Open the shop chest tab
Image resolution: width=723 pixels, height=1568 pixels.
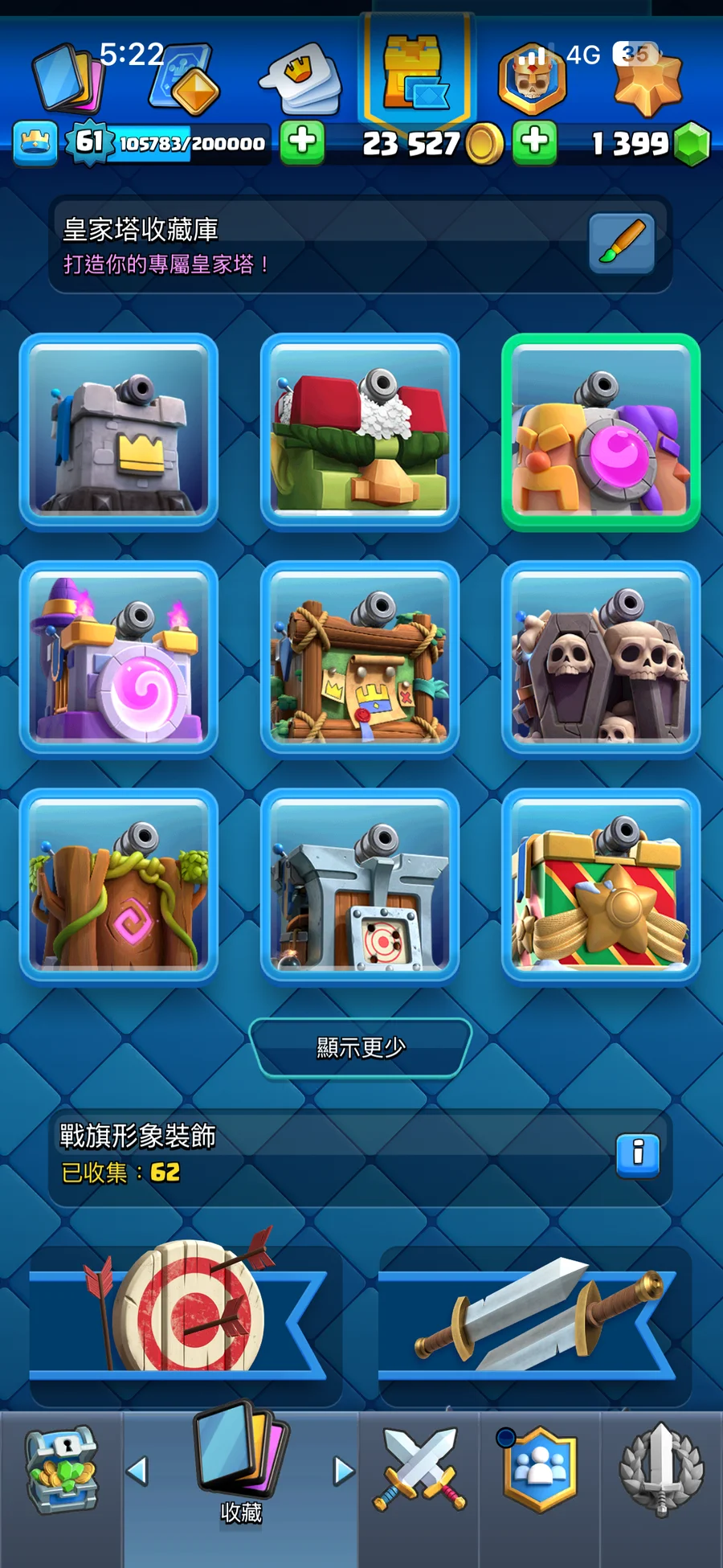coord(61,1471)
